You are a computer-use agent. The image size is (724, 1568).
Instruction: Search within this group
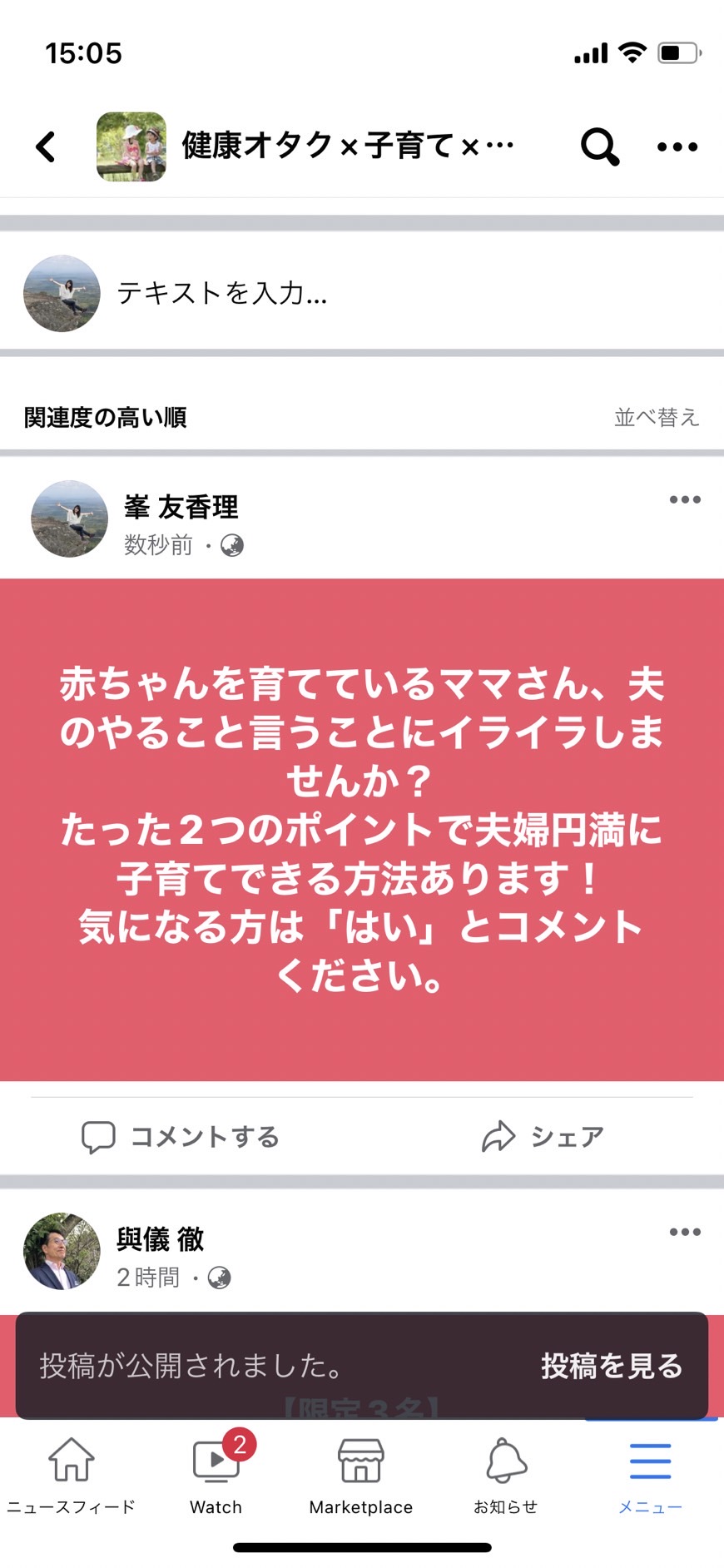point(600,147)
